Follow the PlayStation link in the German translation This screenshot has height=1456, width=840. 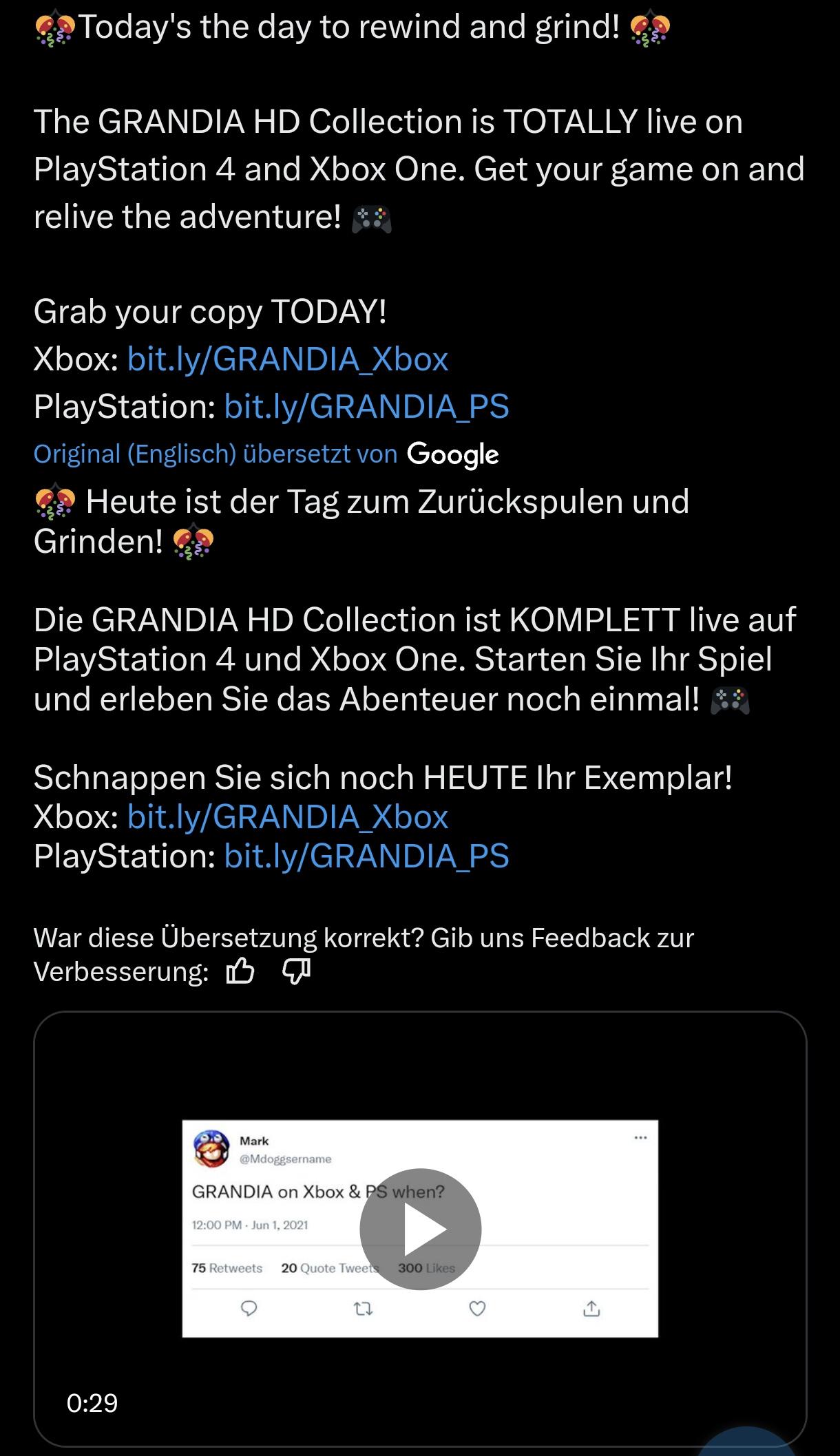[x=366, y=856]
